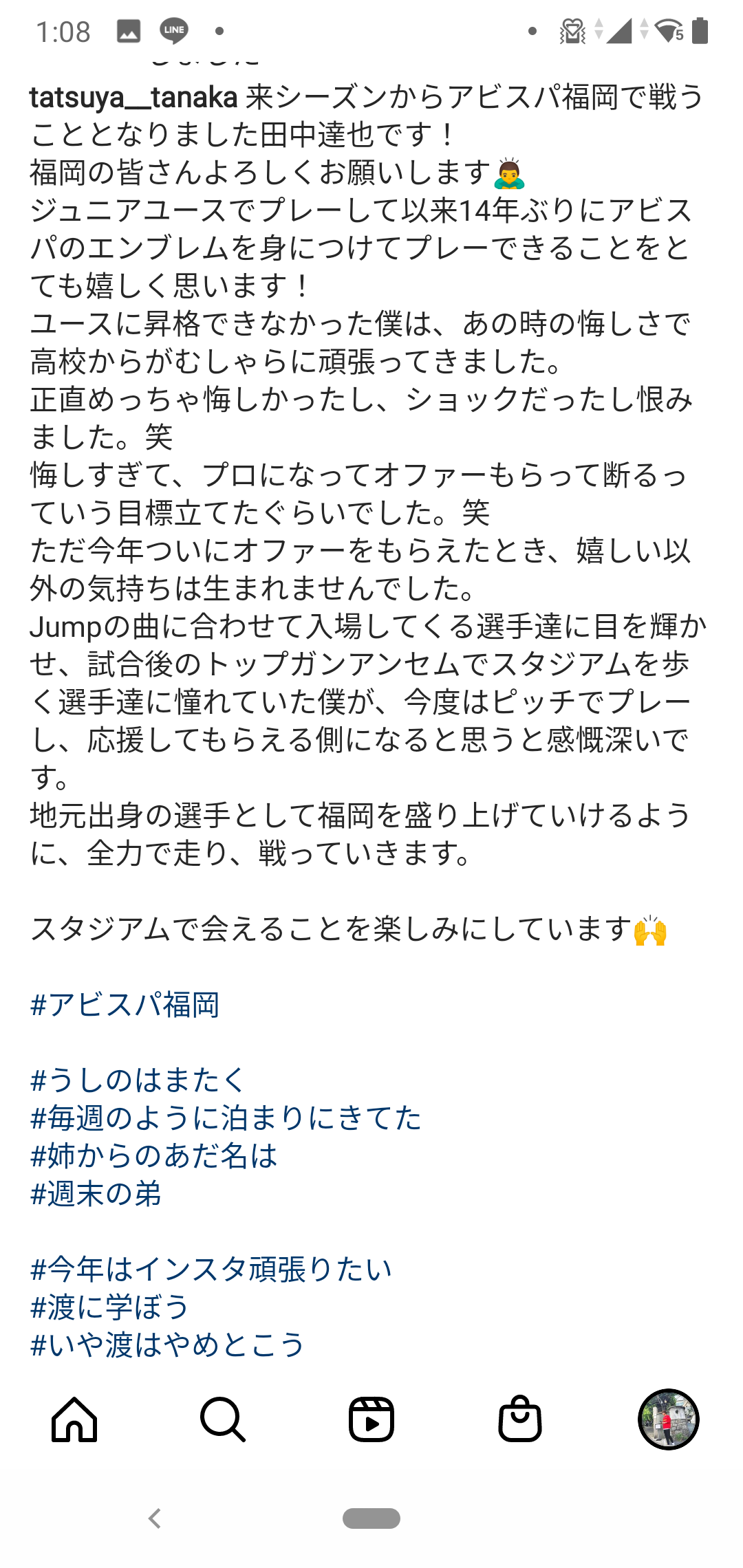Switch to the search and explore tab
Viewport: 743px width, 1568px height.
click(223, 1419)
